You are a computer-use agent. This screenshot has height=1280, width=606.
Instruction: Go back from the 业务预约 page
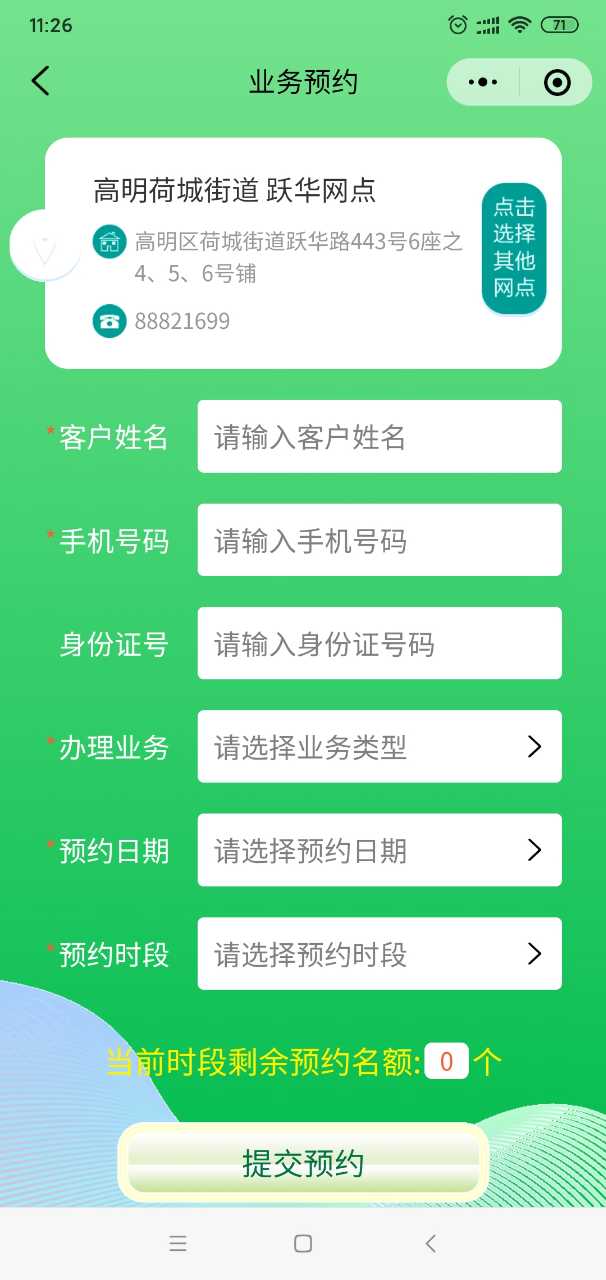(x=40, y=81)
